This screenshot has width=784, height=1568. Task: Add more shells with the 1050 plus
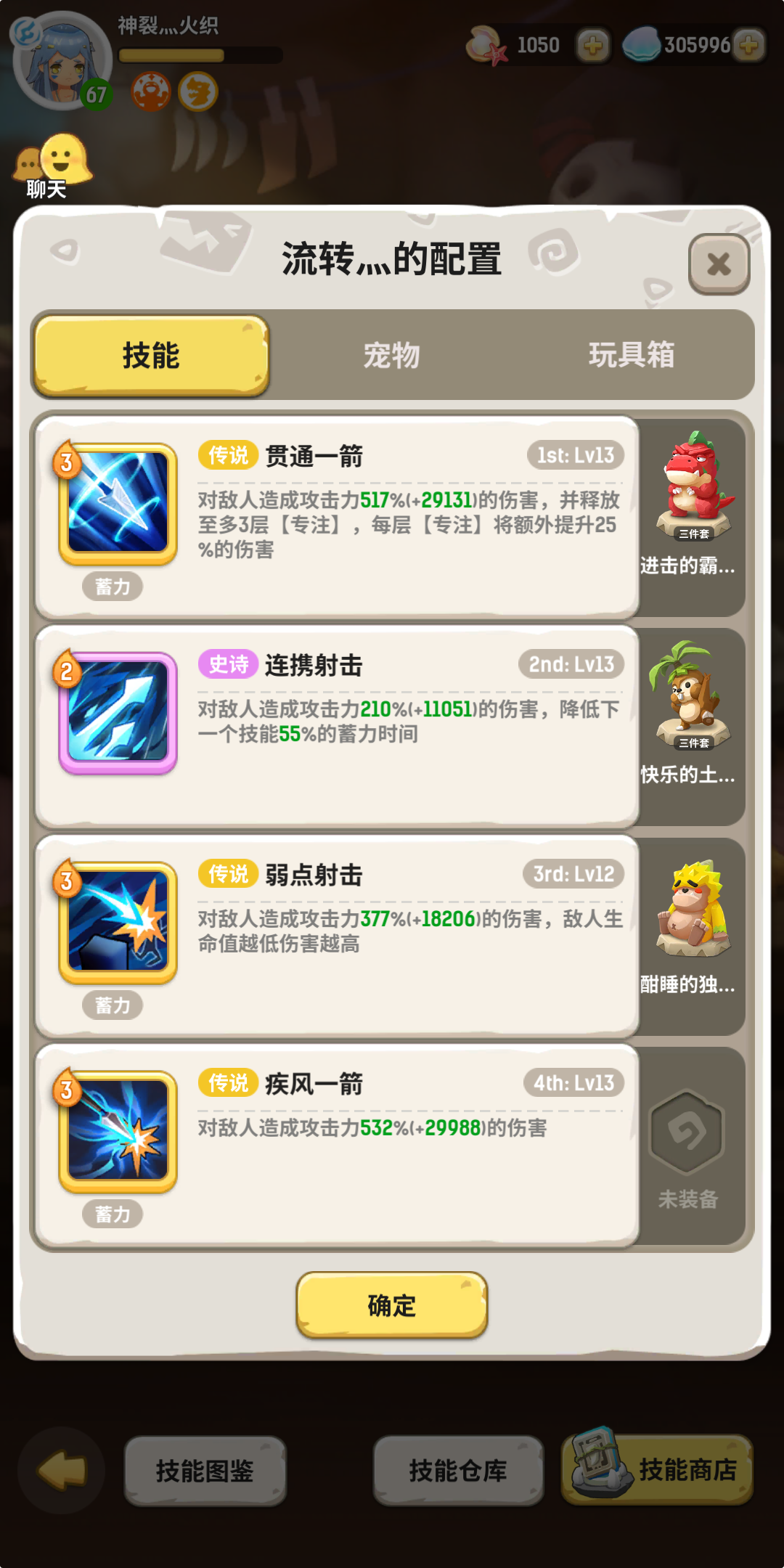592,46
